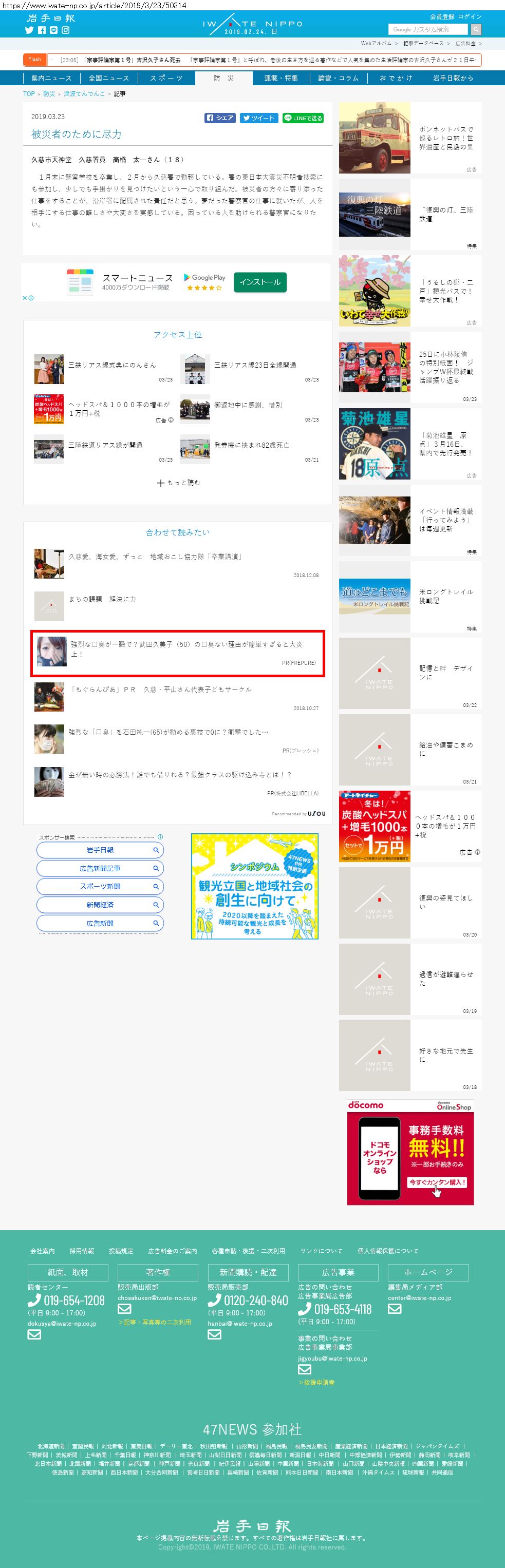
Task: Open the 県内ニュース navigation tab
Action: [51, 78]
